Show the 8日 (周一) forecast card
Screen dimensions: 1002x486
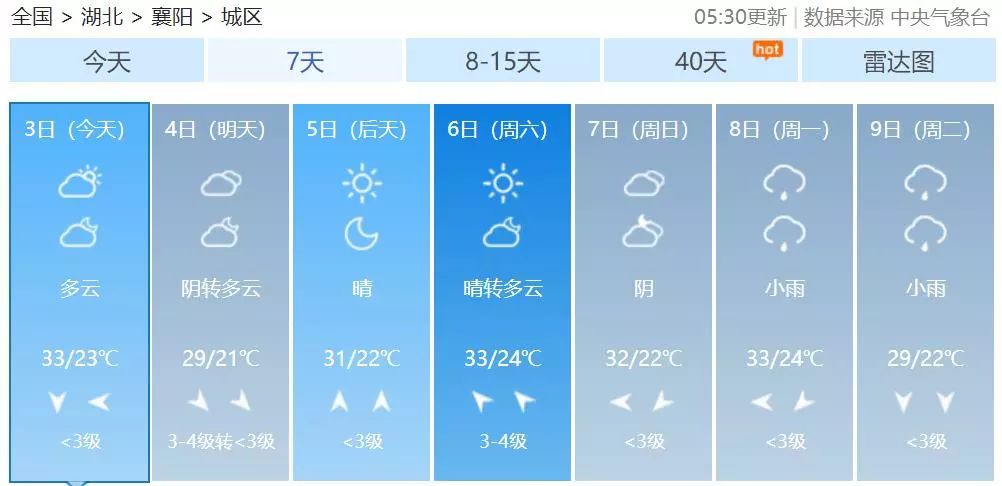pyautogui.click(x=784, y=290)
